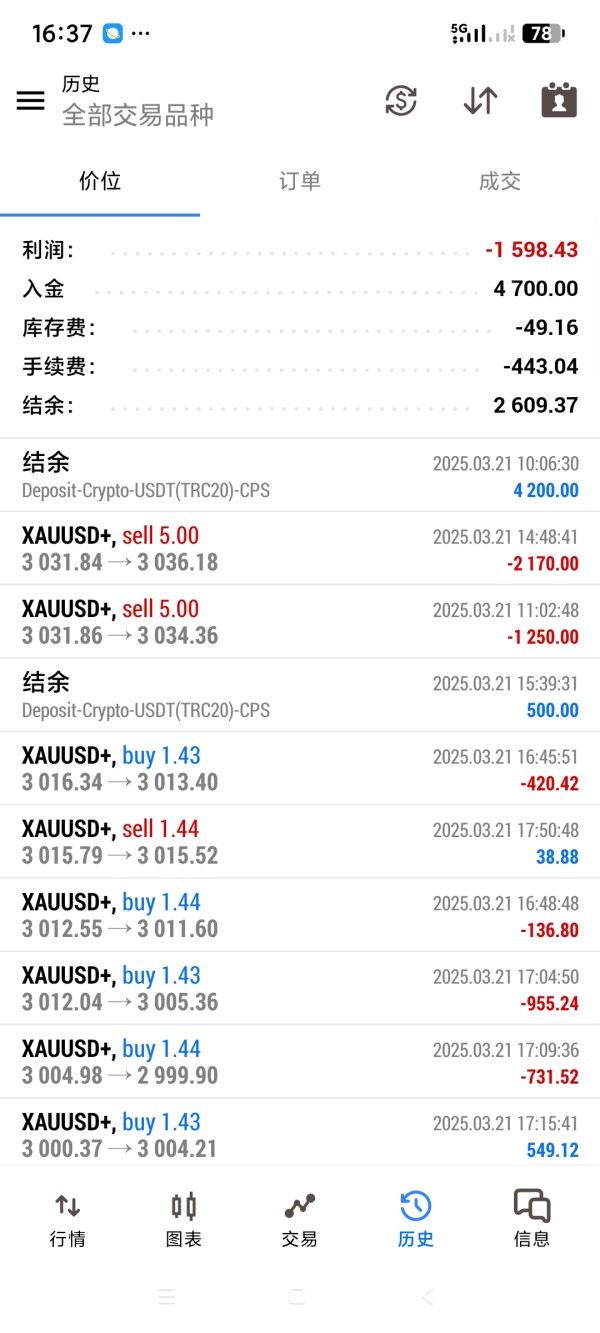Open the sell 5.00 trade losing -2 170.00
Image resolution: width=600 pixels, height=1333 pixels.
(300, 548)
